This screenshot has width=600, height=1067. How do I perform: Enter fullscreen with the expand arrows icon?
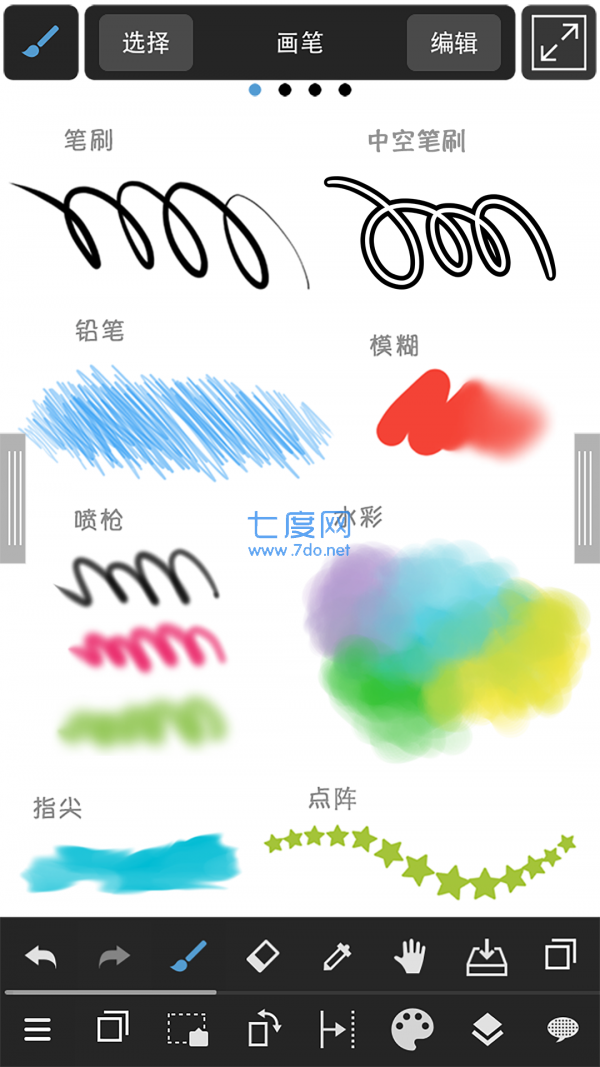[x=558, y=42]
